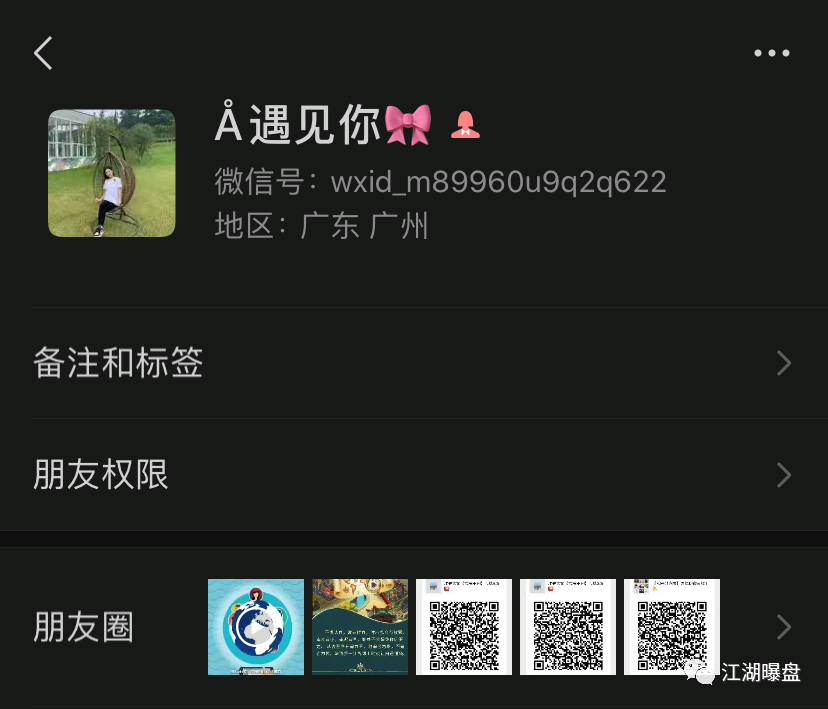
Task: Open 朋友权限 settings row
Action: coord(413,475)
